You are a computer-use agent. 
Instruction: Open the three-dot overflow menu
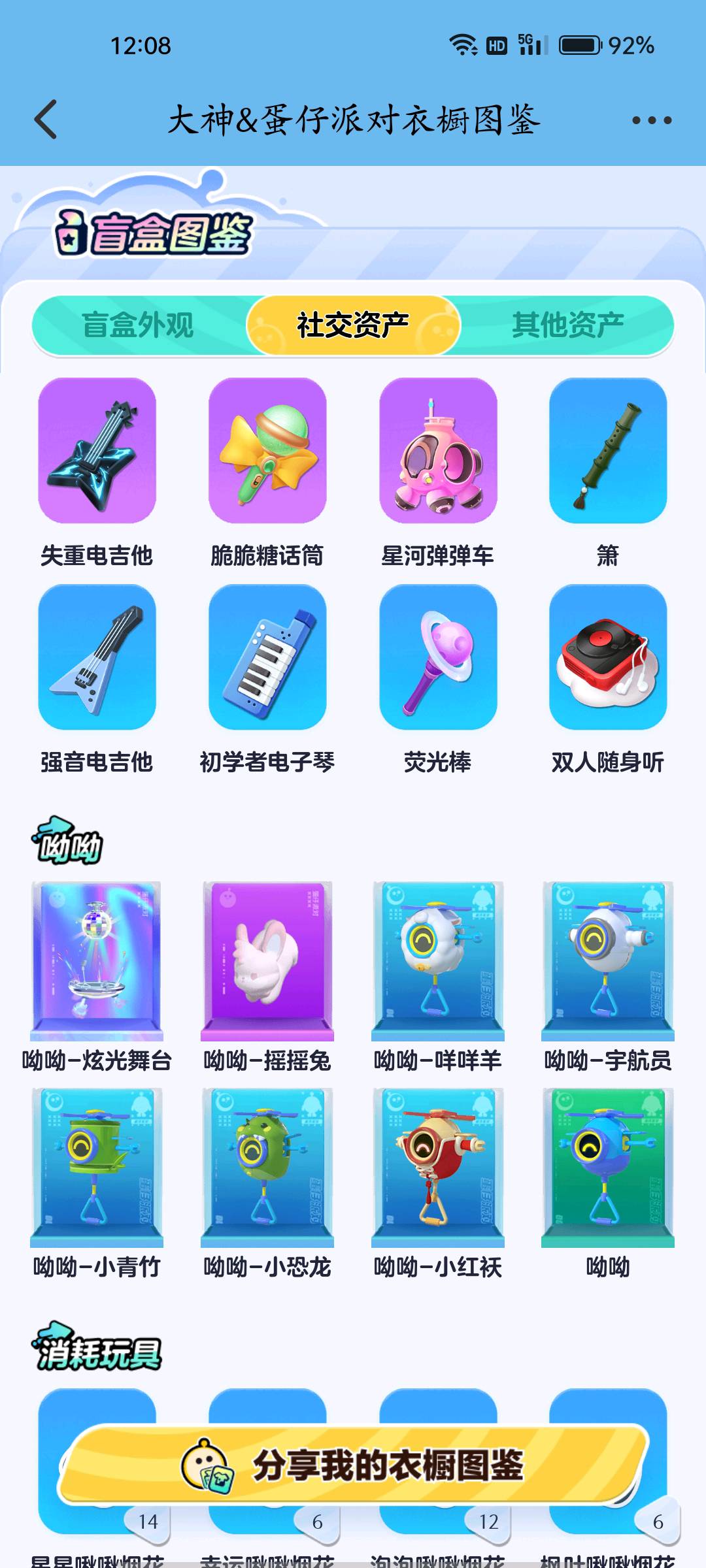coord(651,120)
